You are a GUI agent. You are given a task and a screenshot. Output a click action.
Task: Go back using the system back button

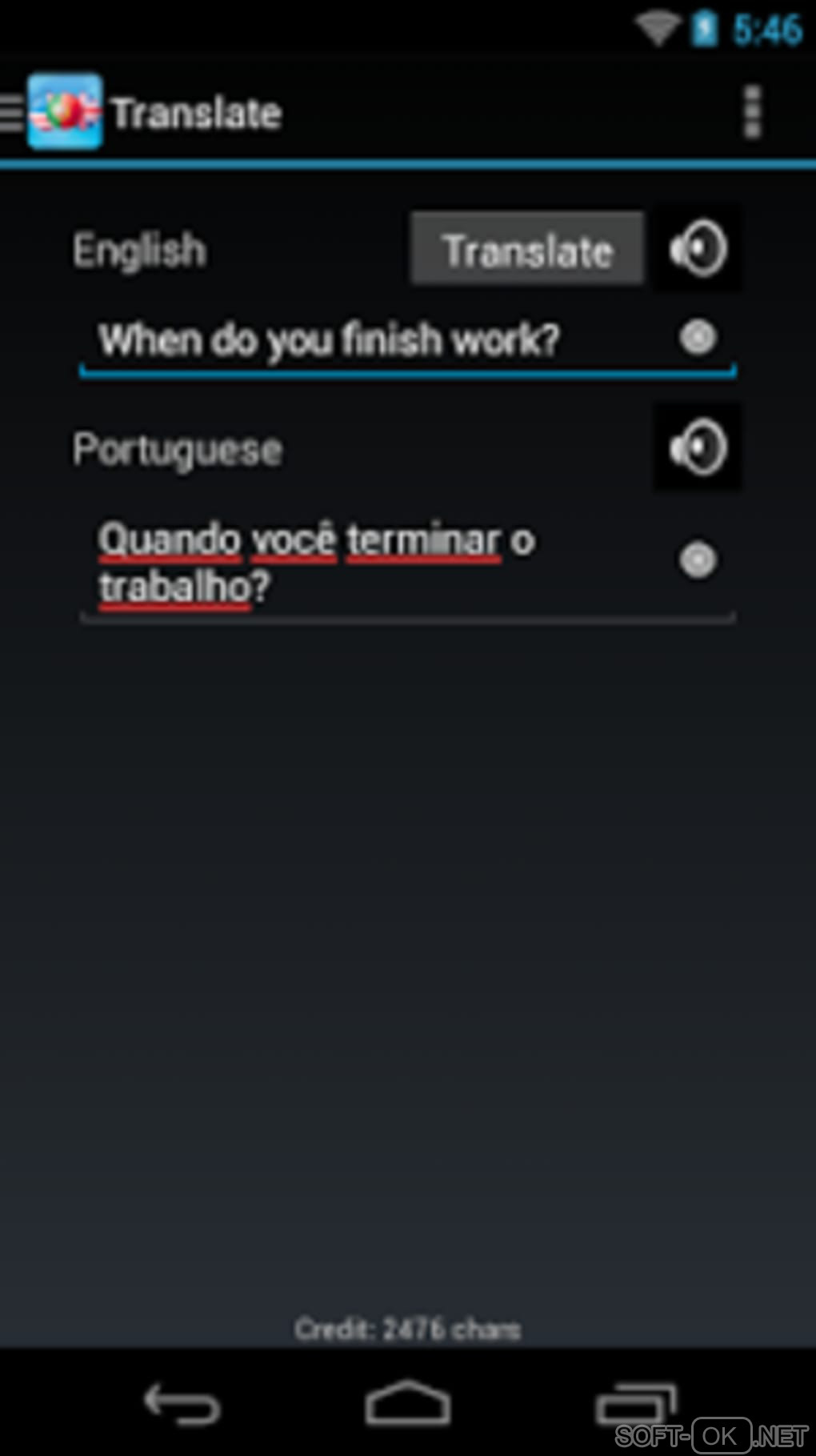click(182, 1405)
